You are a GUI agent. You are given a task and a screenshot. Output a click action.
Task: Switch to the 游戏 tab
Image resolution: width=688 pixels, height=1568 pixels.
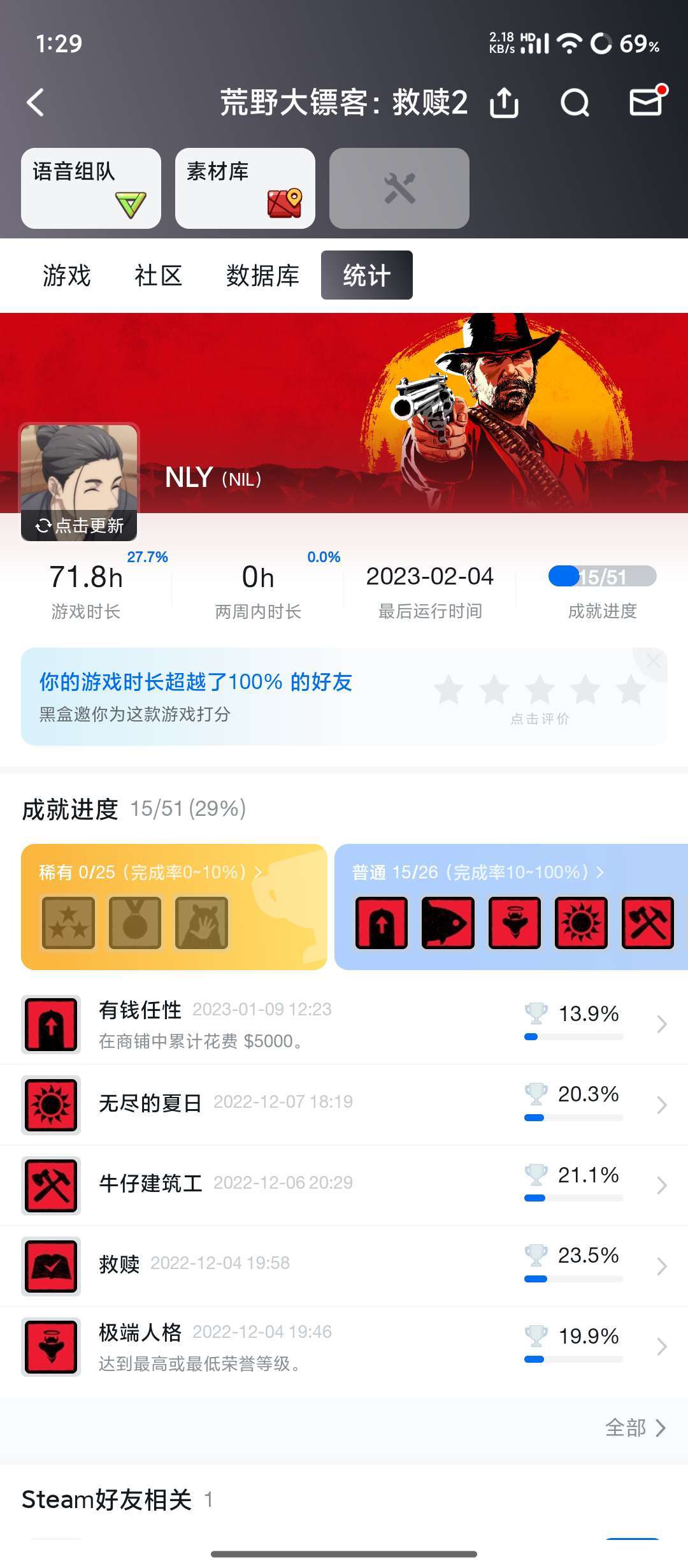67,275
